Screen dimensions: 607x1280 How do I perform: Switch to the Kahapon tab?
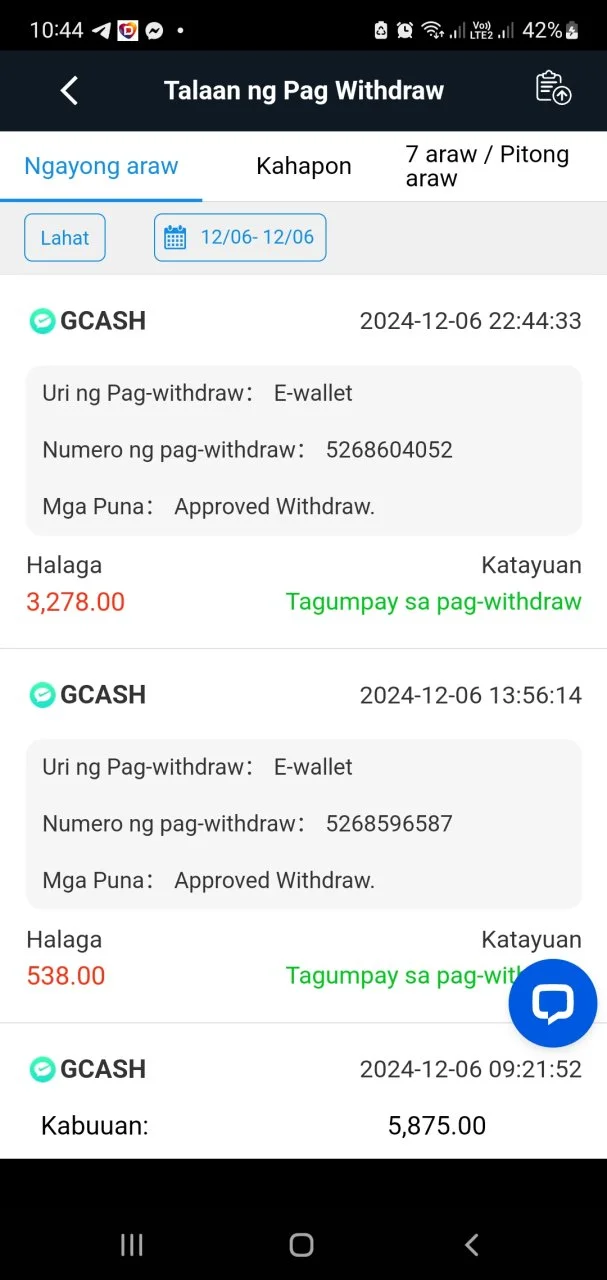click(303, 166)
